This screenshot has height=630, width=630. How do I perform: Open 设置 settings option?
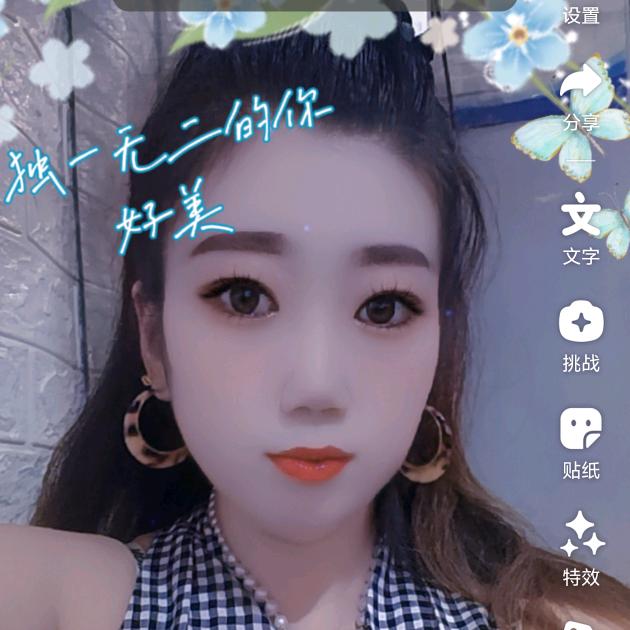tap(581, 15)
